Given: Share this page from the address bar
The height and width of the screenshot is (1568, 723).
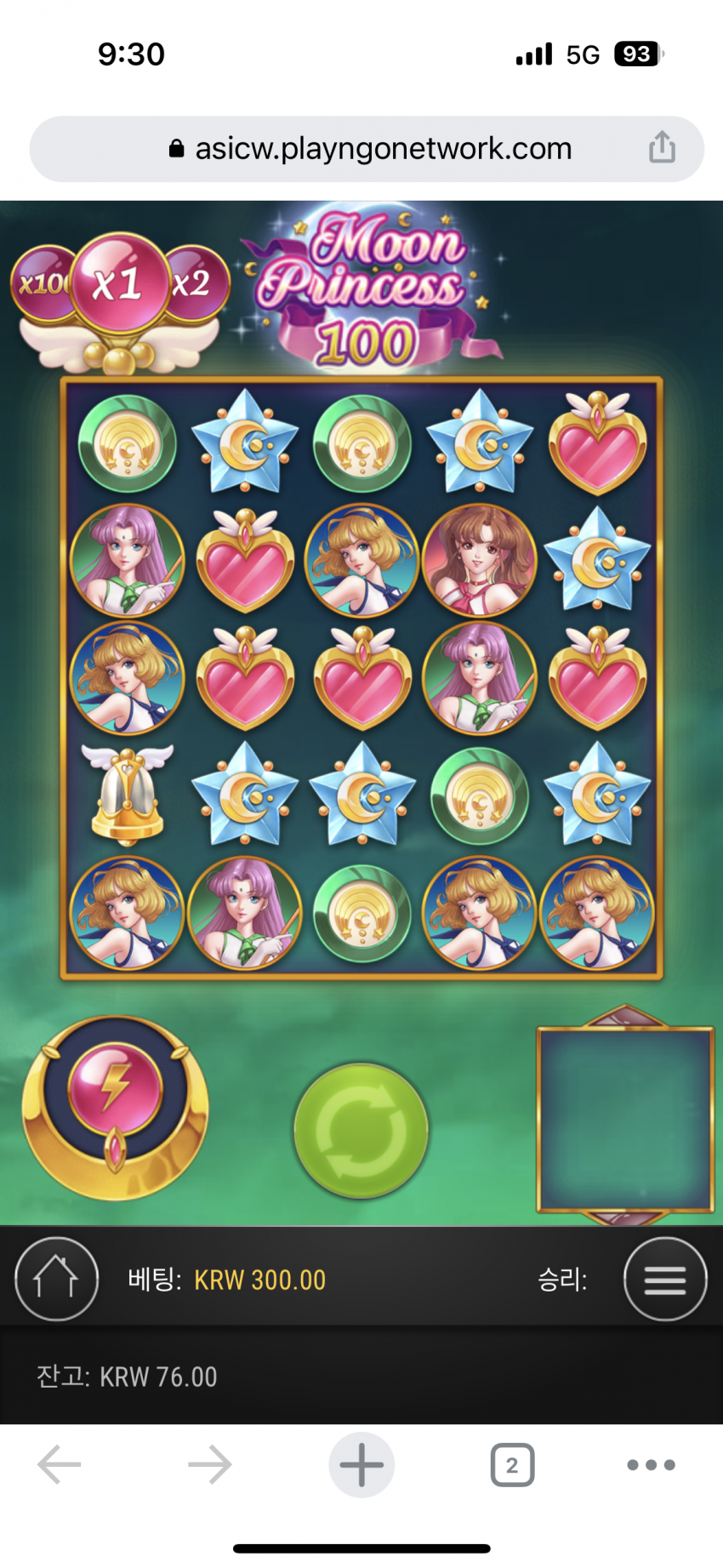Looking at the screenshot, I should 662,148.
